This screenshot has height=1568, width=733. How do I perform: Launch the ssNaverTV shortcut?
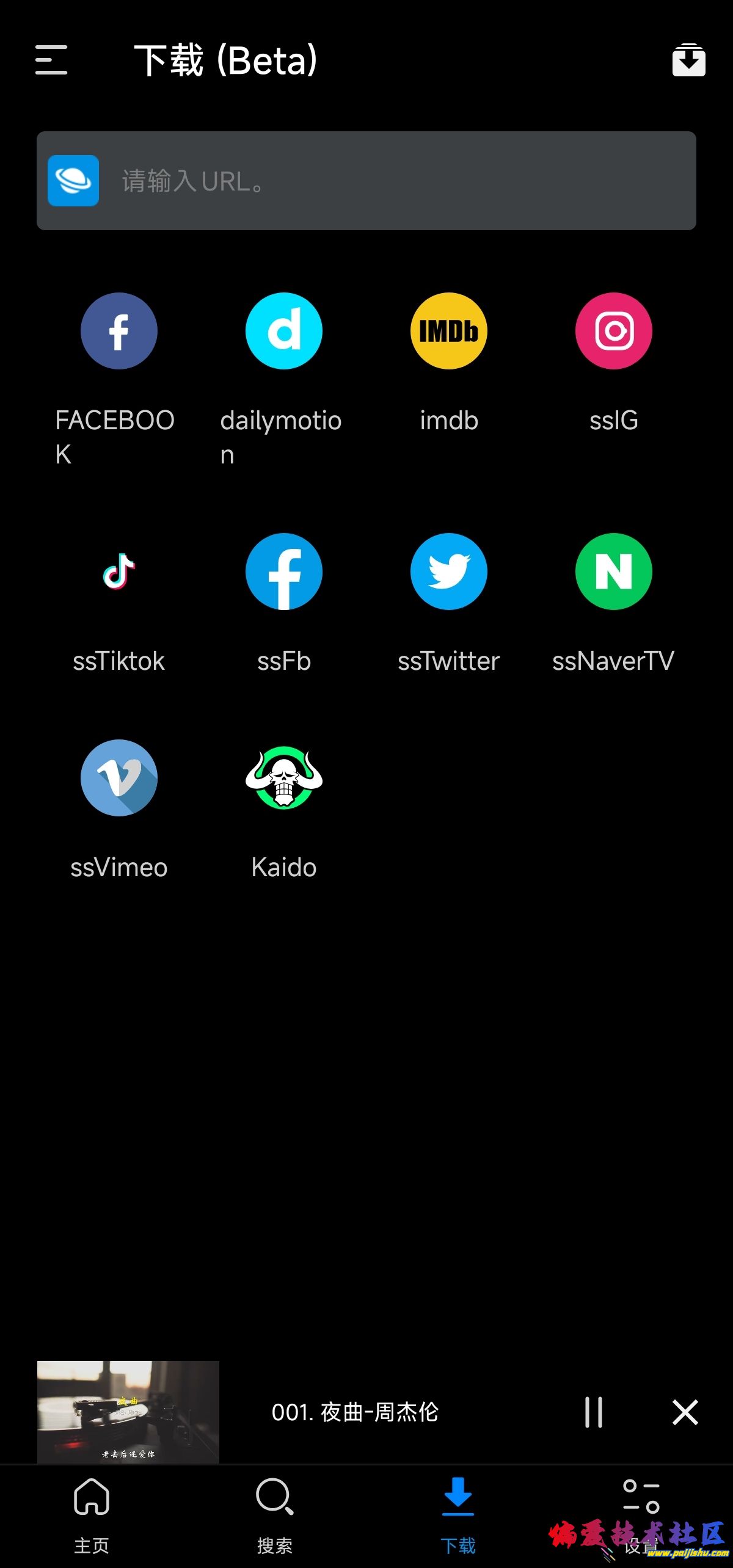tap(614, 572)
